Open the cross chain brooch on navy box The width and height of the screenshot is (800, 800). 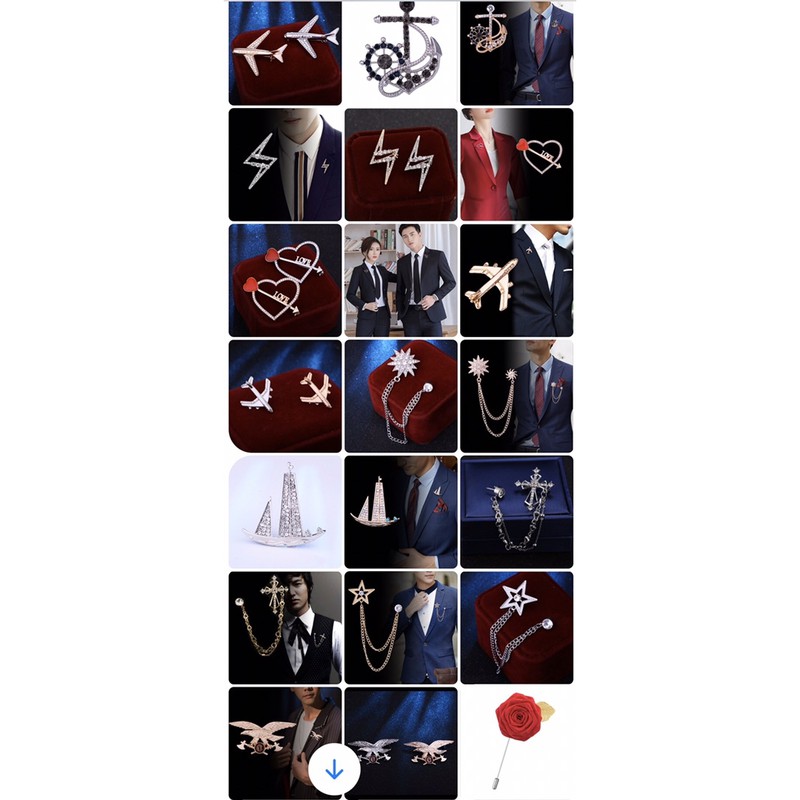click(516, 512)
